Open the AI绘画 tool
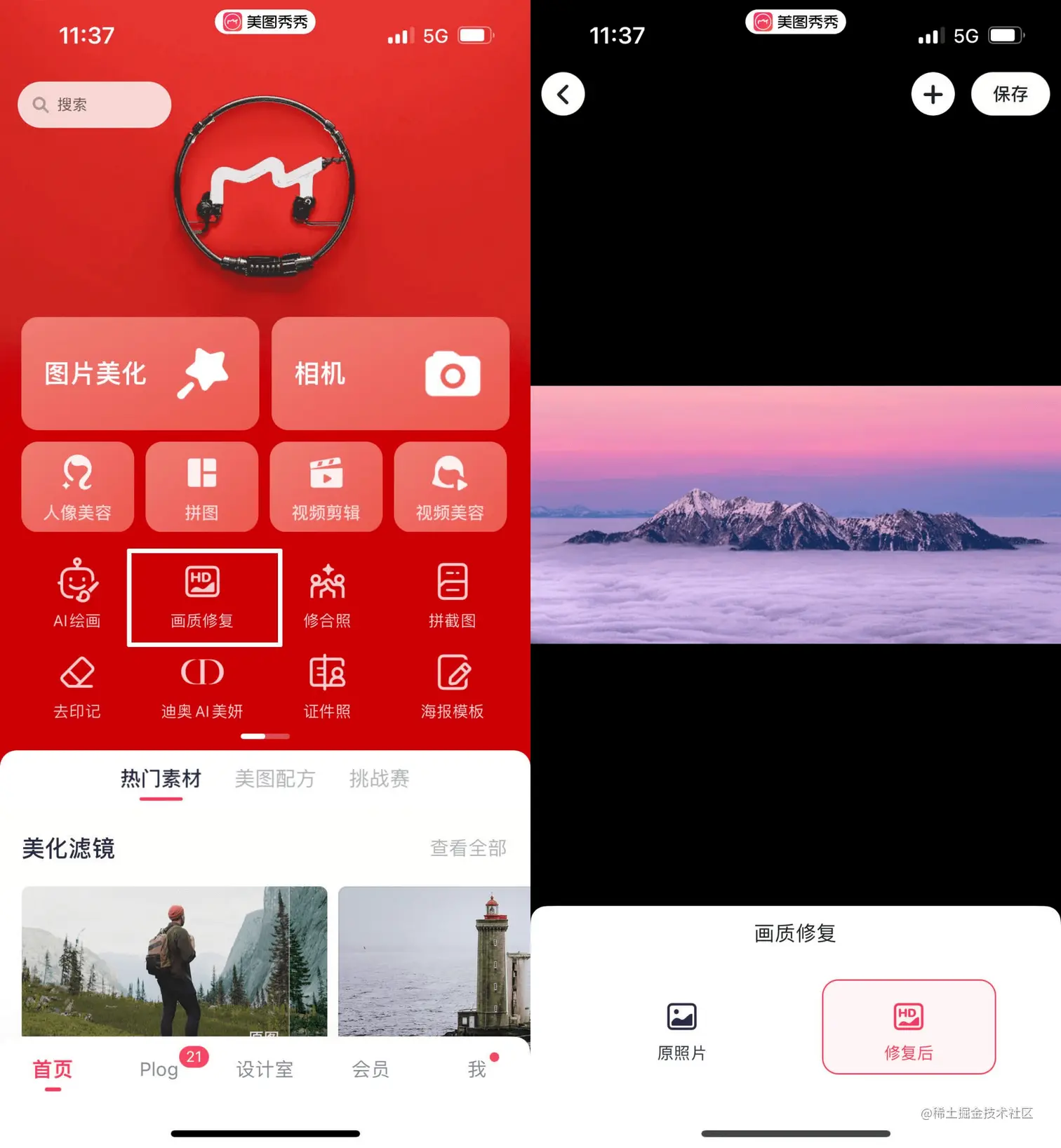This screenshot has width=1061, height=1148. pyautogui.click(x=77, y=594)
